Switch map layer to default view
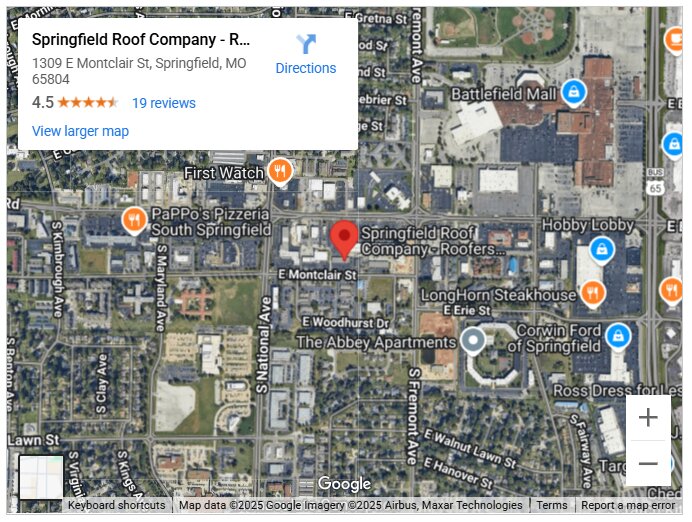The width and height of the screenshot is (692, 522). (x=41, y=476)
